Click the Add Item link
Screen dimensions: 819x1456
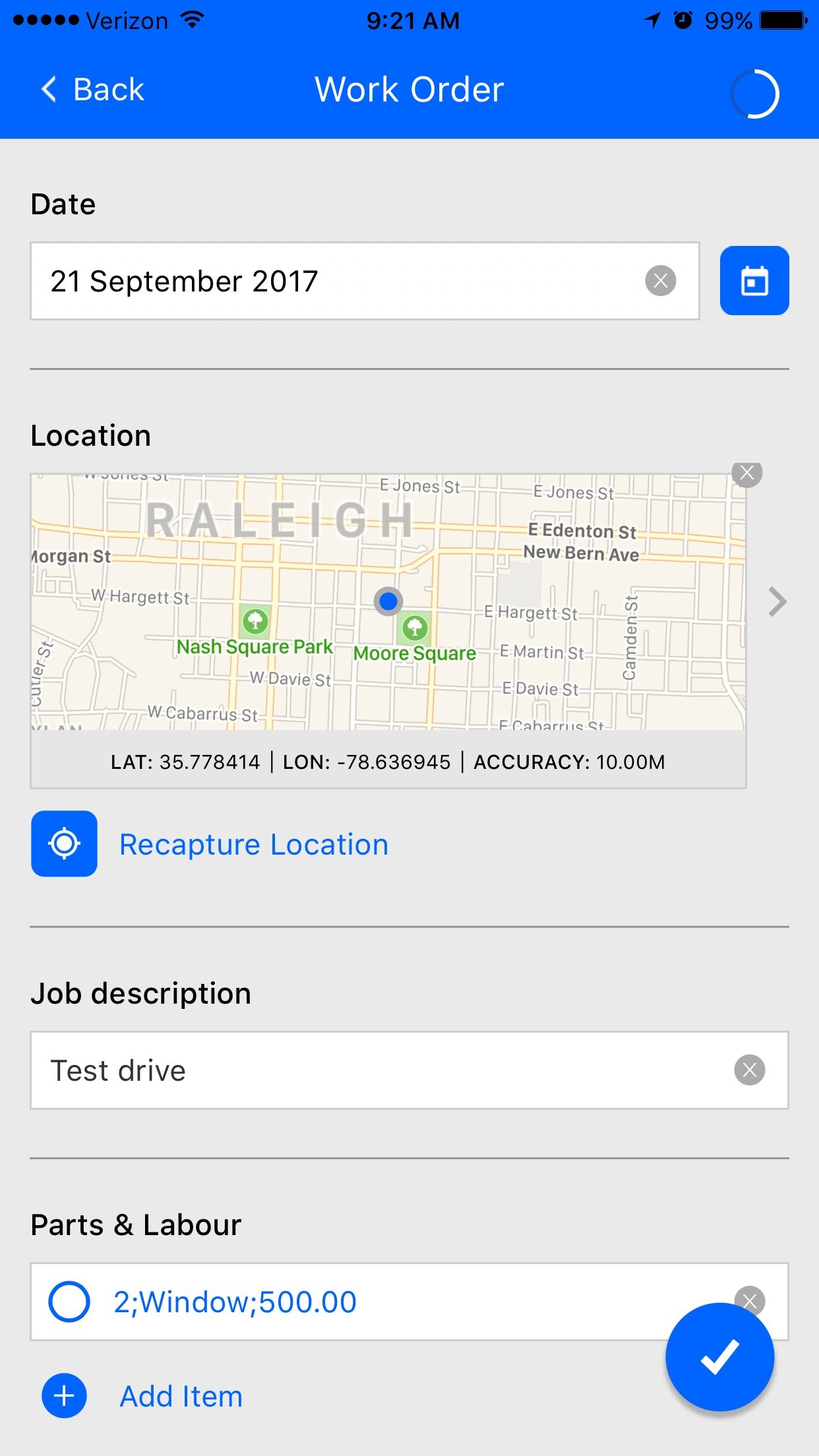tap(180, 1395)
